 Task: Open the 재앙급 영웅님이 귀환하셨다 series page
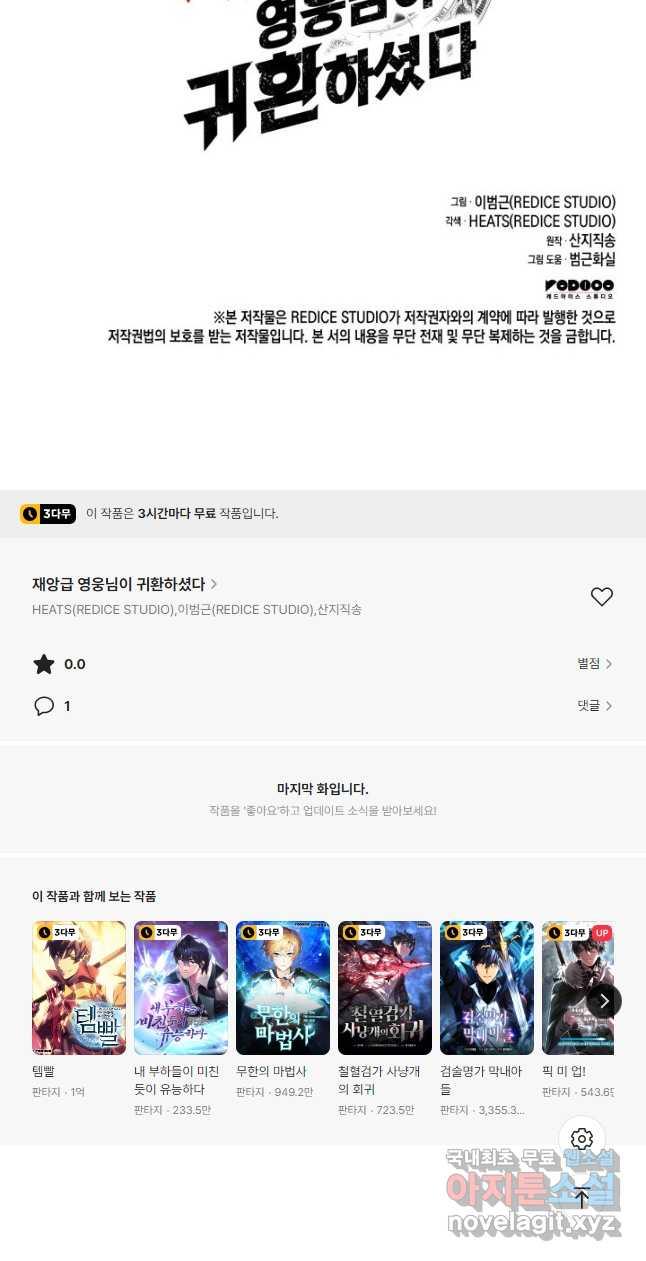(124, 584)
